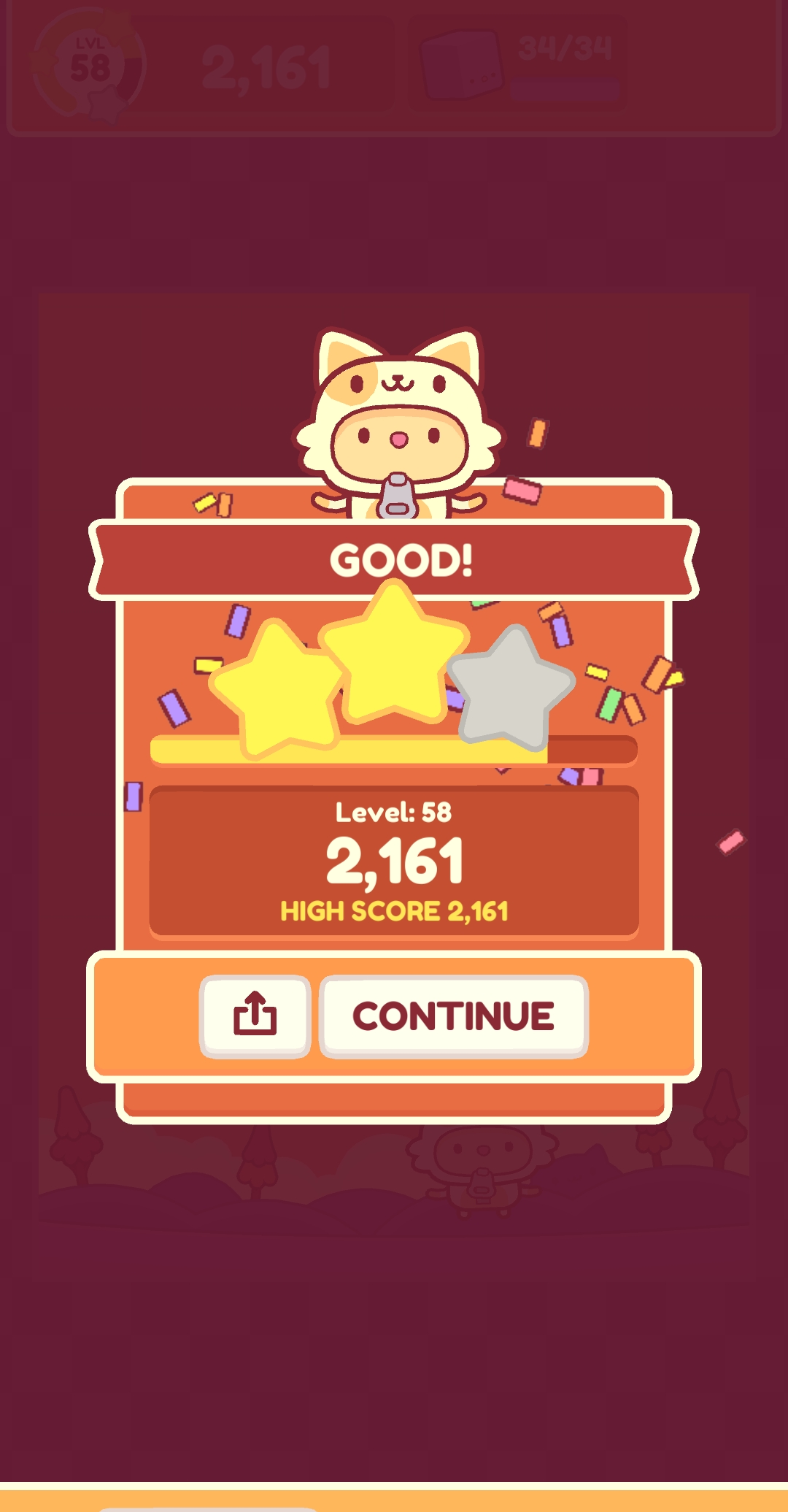Share the level 58 score
The height and width of the screenshot is (1512, 788).
(x=255, y=1016)
